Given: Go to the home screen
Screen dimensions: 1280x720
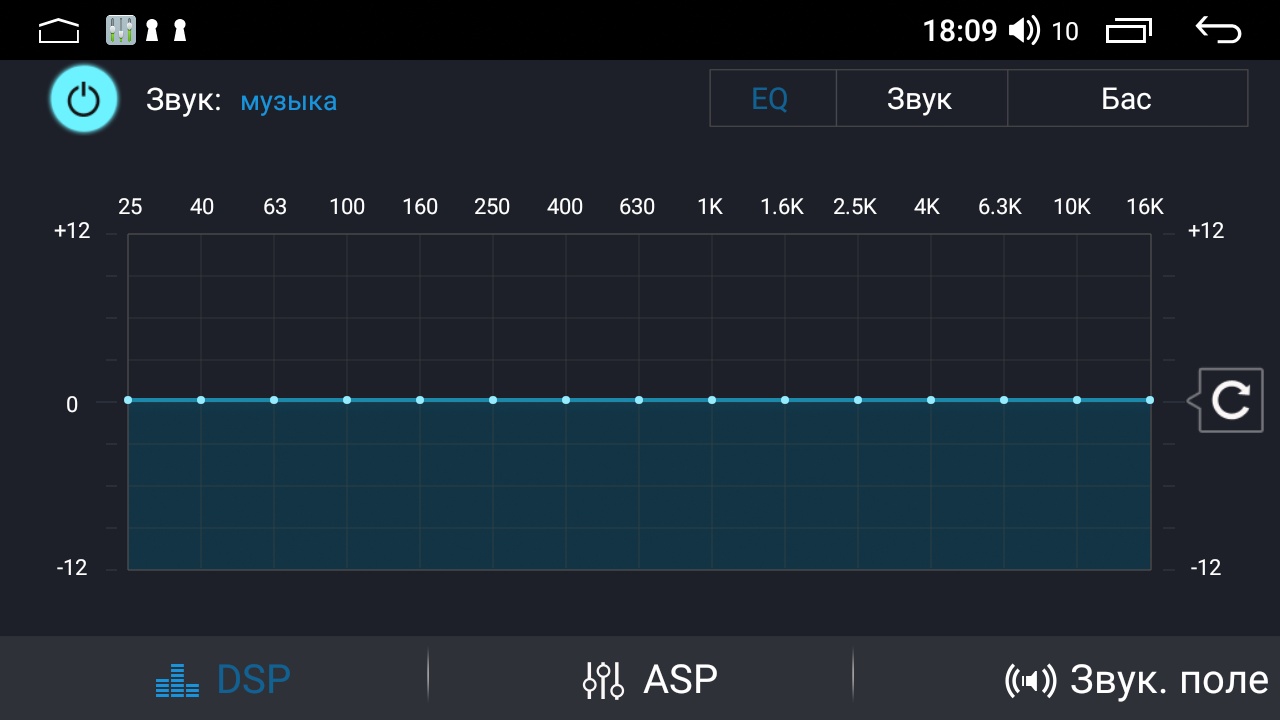Looking at the screenshot, I should click(x=59, y=31).
